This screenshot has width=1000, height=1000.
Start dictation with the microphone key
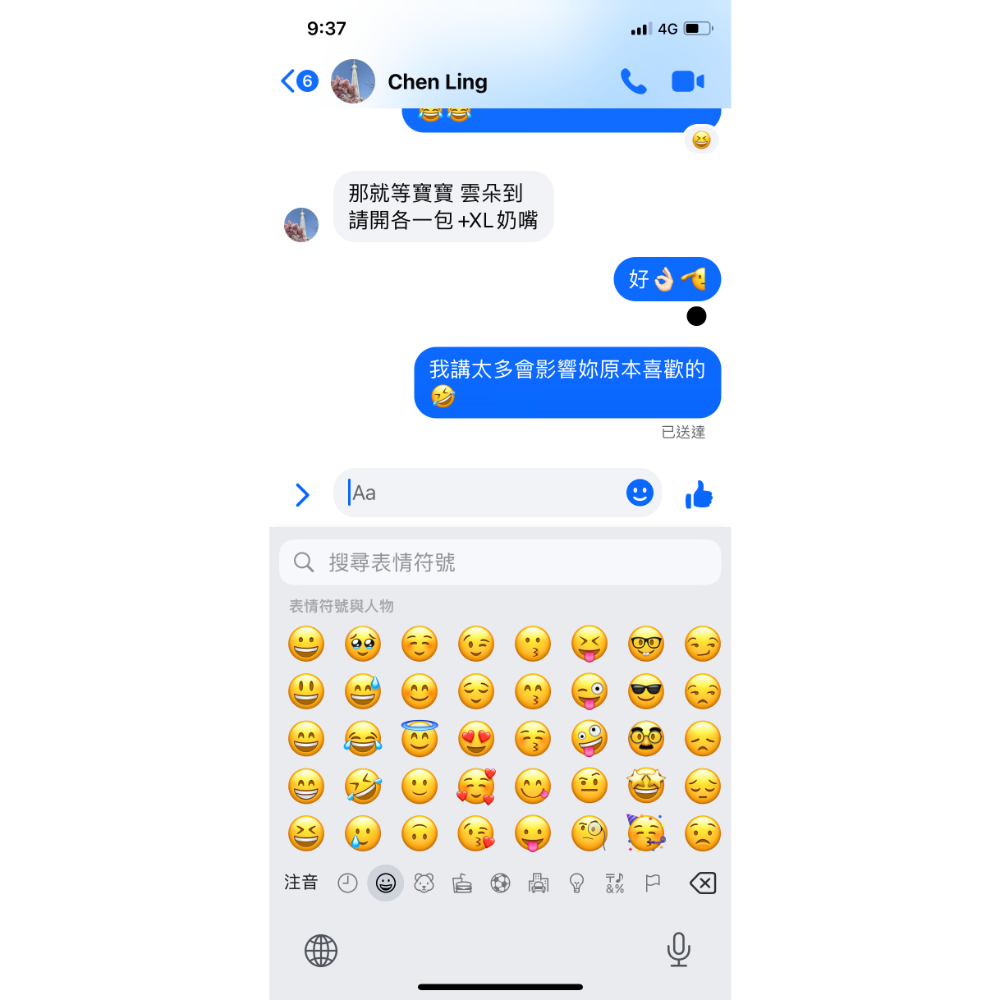[678, 950]
